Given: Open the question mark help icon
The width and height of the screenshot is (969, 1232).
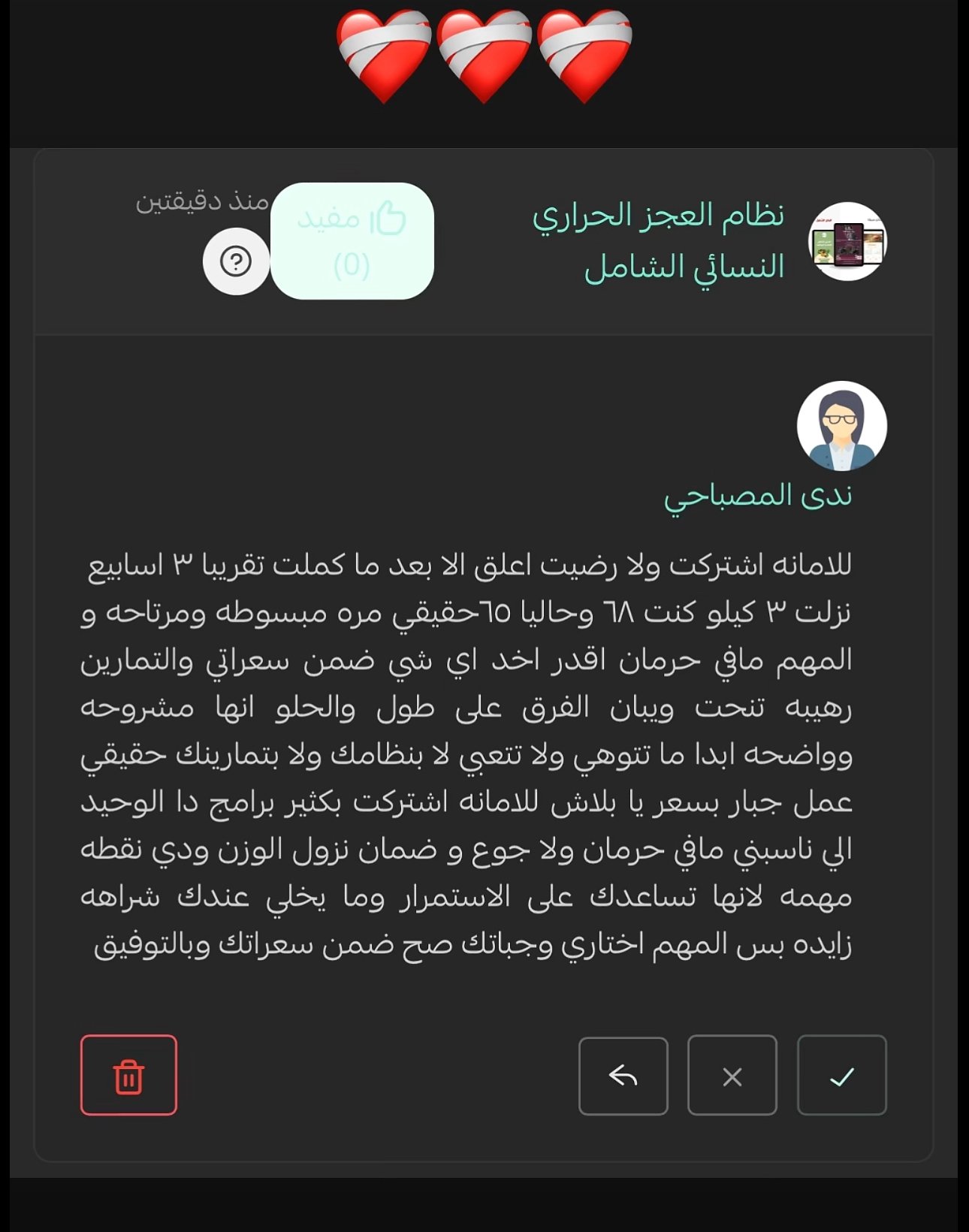Looking at the screenshot, I should (x=236, y=261).
